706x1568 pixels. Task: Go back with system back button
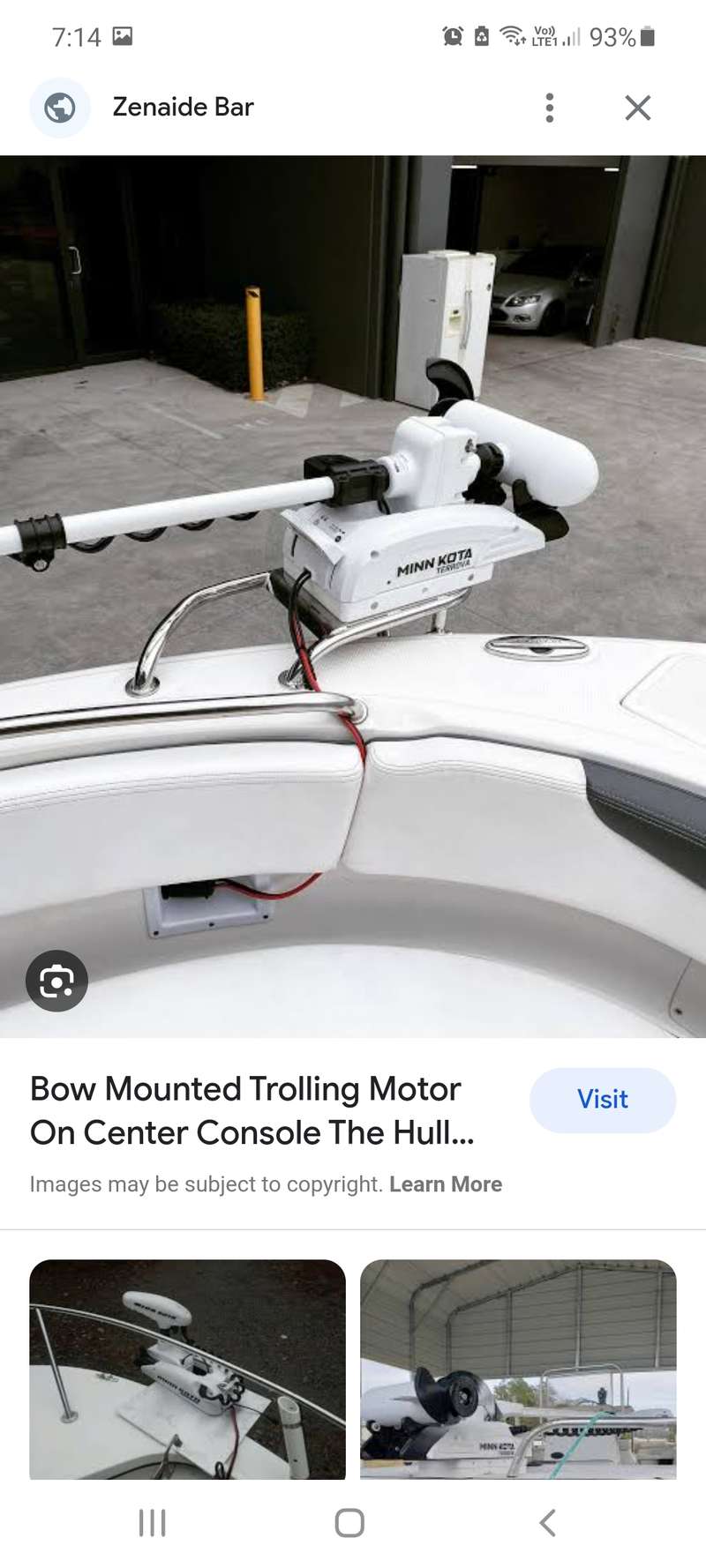[x=547, y=1523]
